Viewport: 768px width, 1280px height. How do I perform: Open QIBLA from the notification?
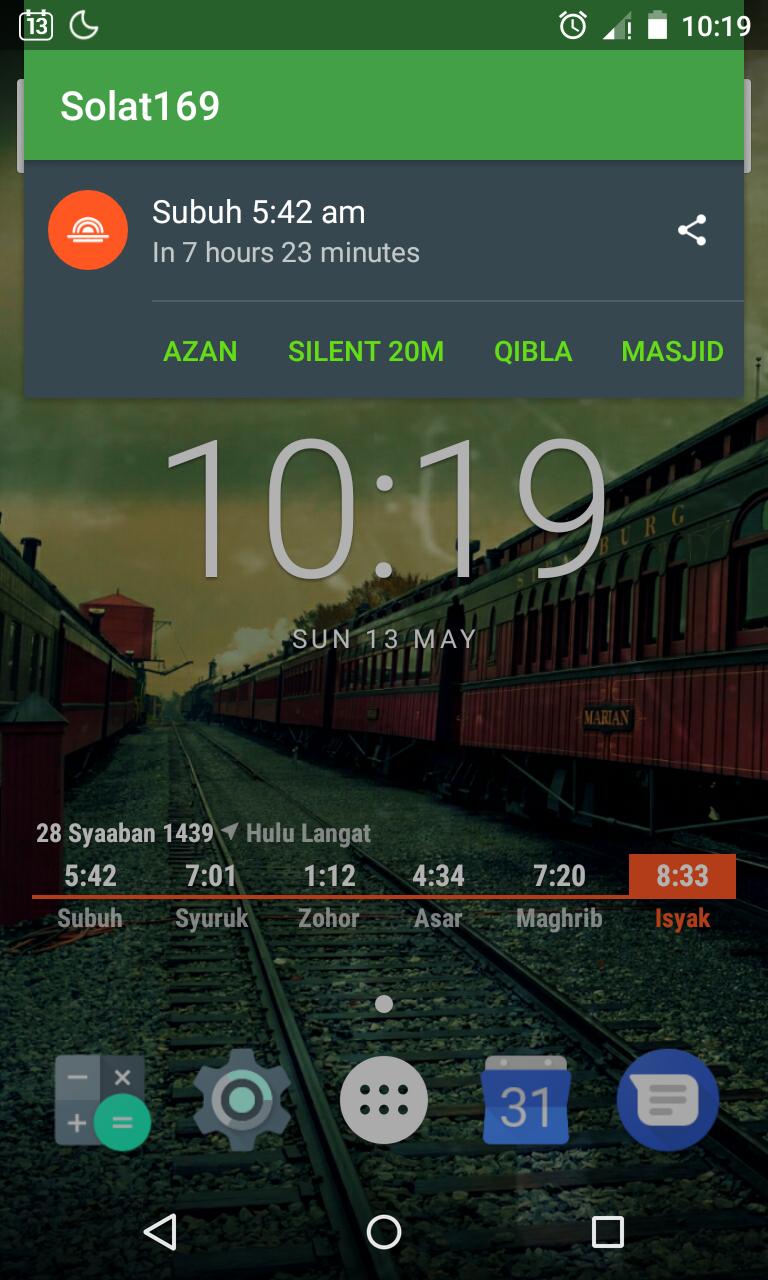[x=533, y=352]
